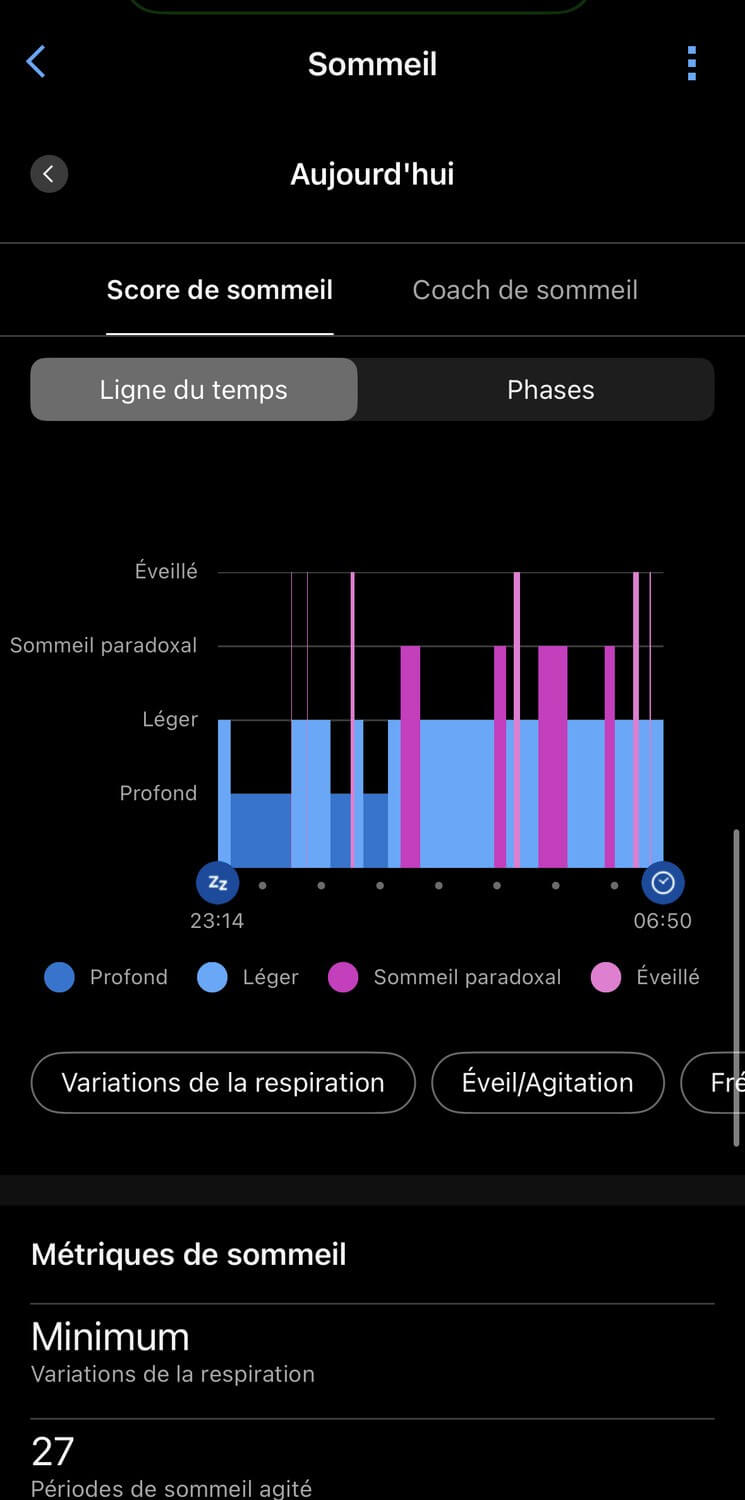This screenshot has height=1500, width=745.
Task: Show the Variations de la respiration overlay
Action: coord(223,1082)
